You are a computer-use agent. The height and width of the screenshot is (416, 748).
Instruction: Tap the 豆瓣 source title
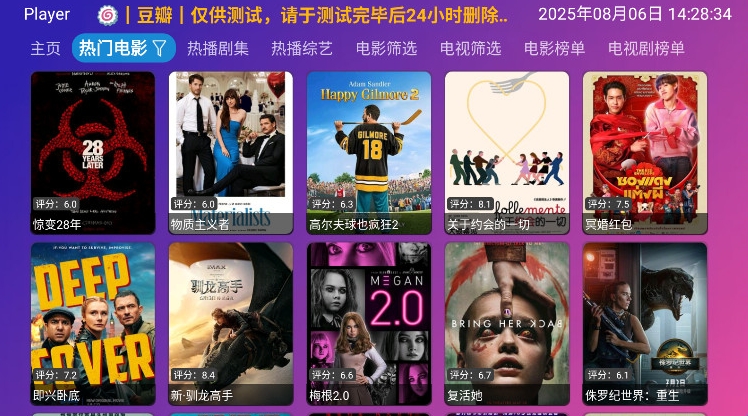coord(154,15)
